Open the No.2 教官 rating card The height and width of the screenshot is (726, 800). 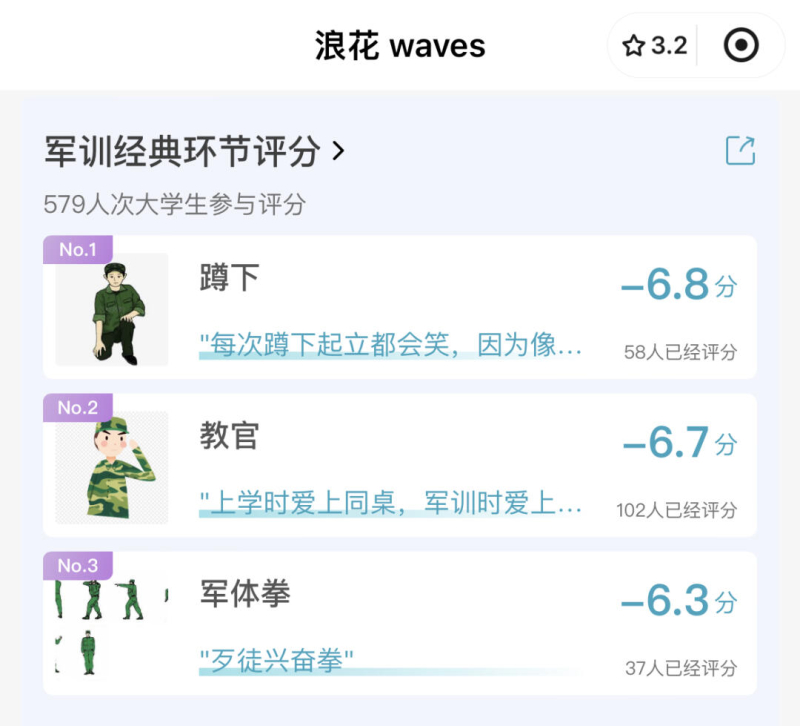click(400, 465)
